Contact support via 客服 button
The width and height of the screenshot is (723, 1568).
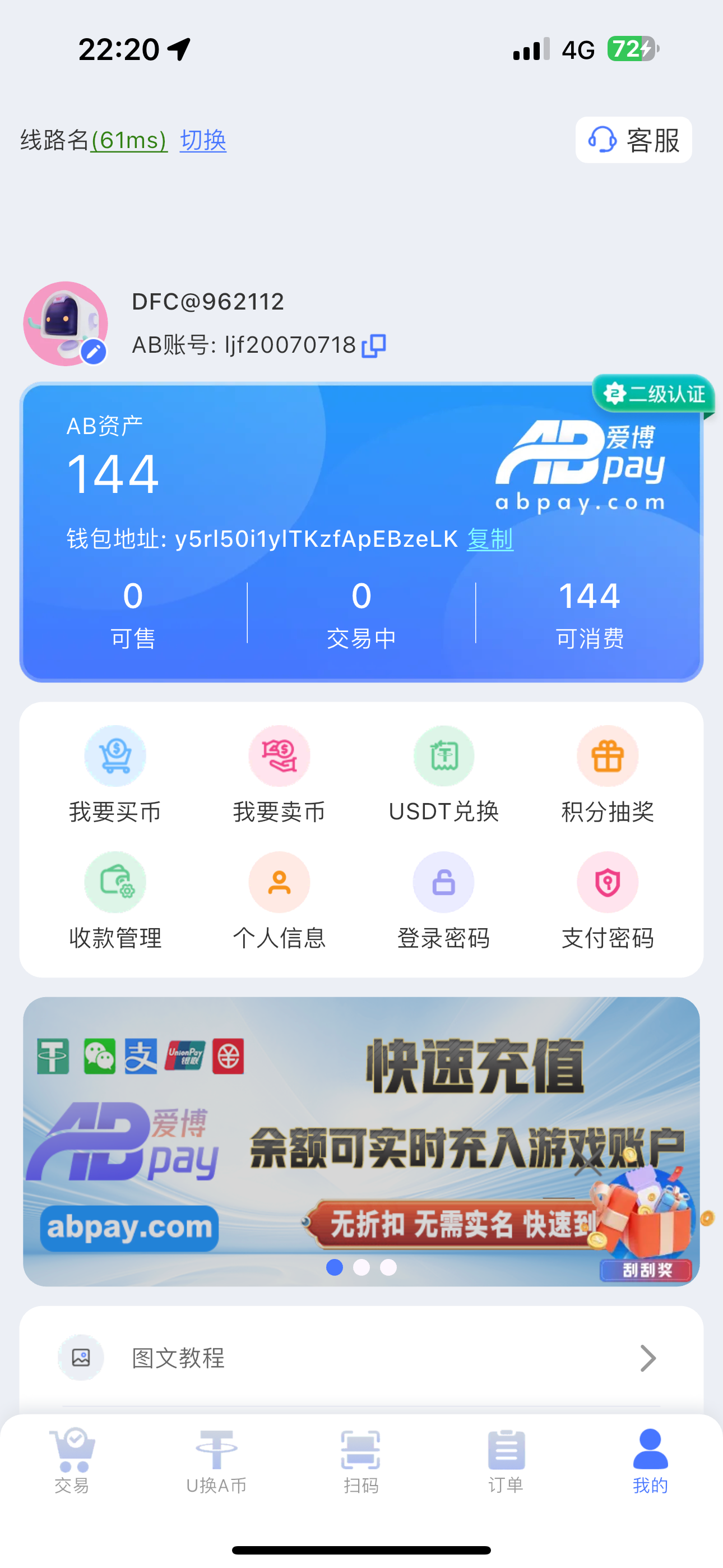[x=633, y=140]
